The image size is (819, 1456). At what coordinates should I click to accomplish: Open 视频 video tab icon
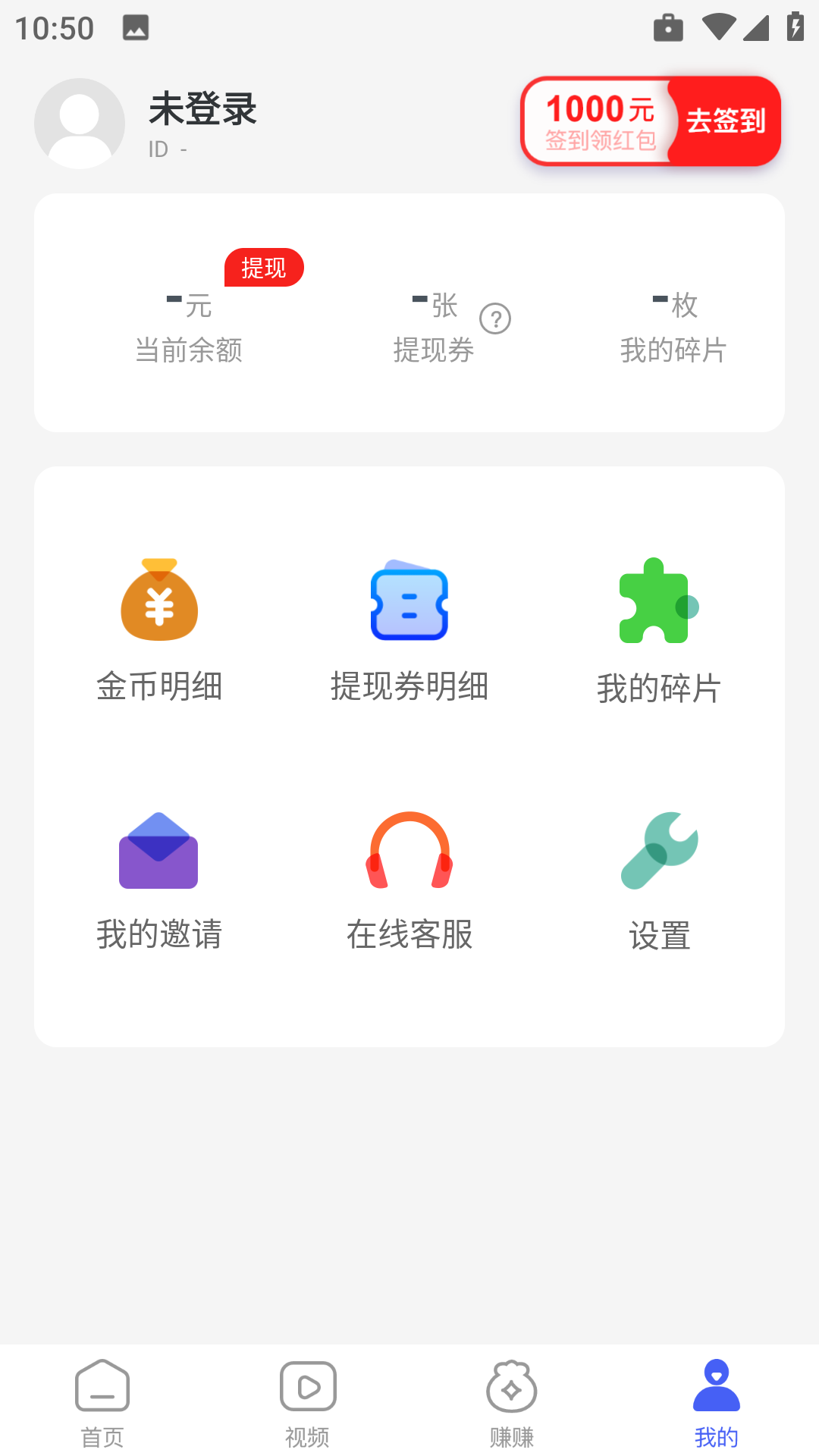[x=307, y=1399]
